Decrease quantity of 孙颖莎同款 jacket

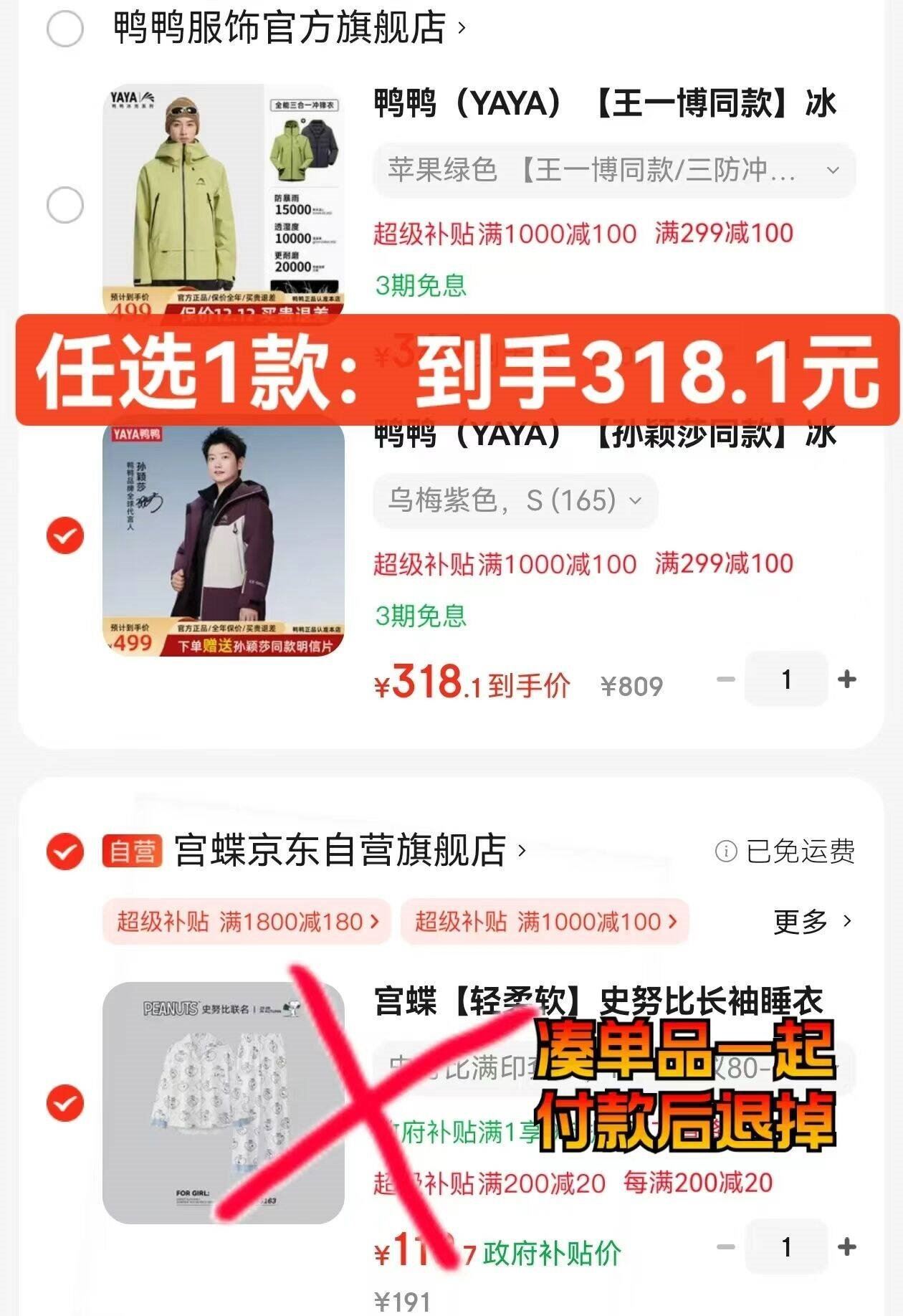(726, 679)
